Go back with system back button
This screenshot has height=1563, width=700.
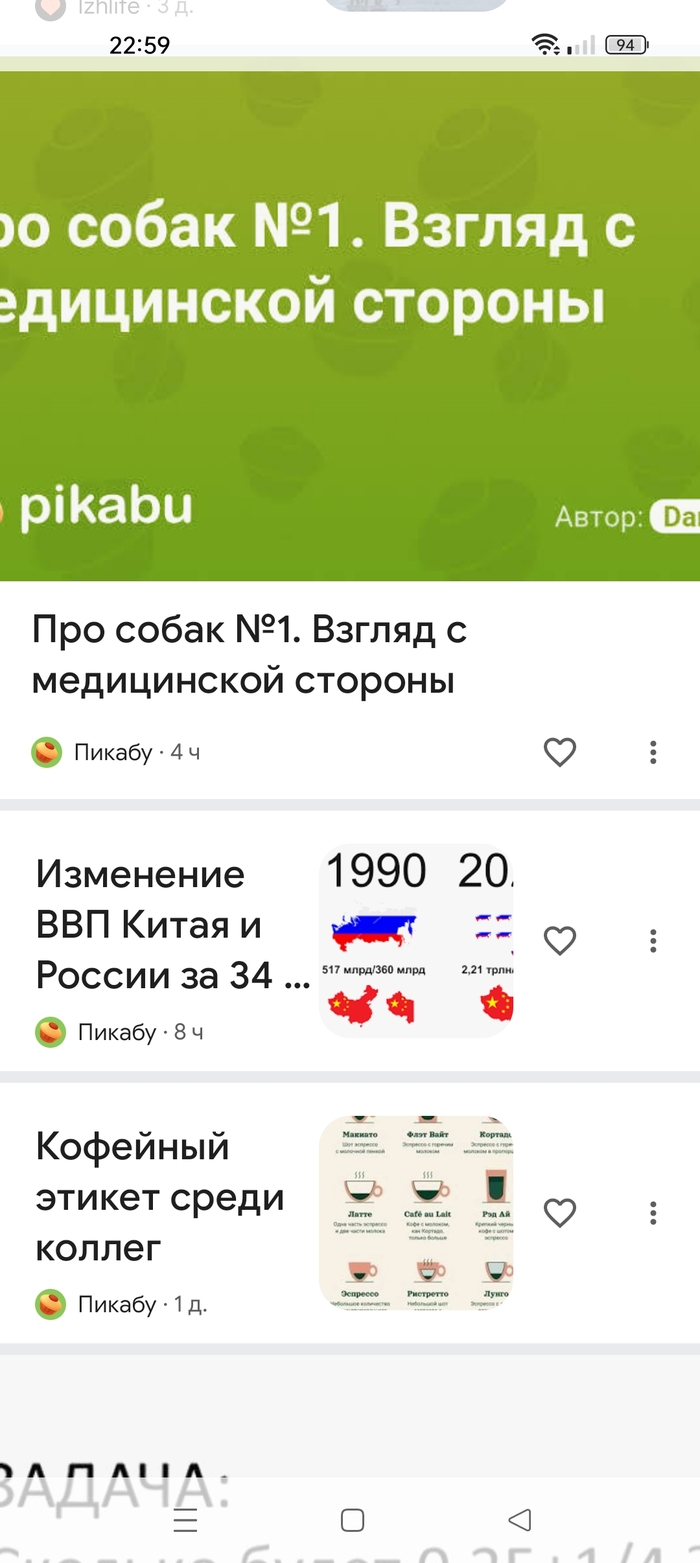click(519, 1521)
